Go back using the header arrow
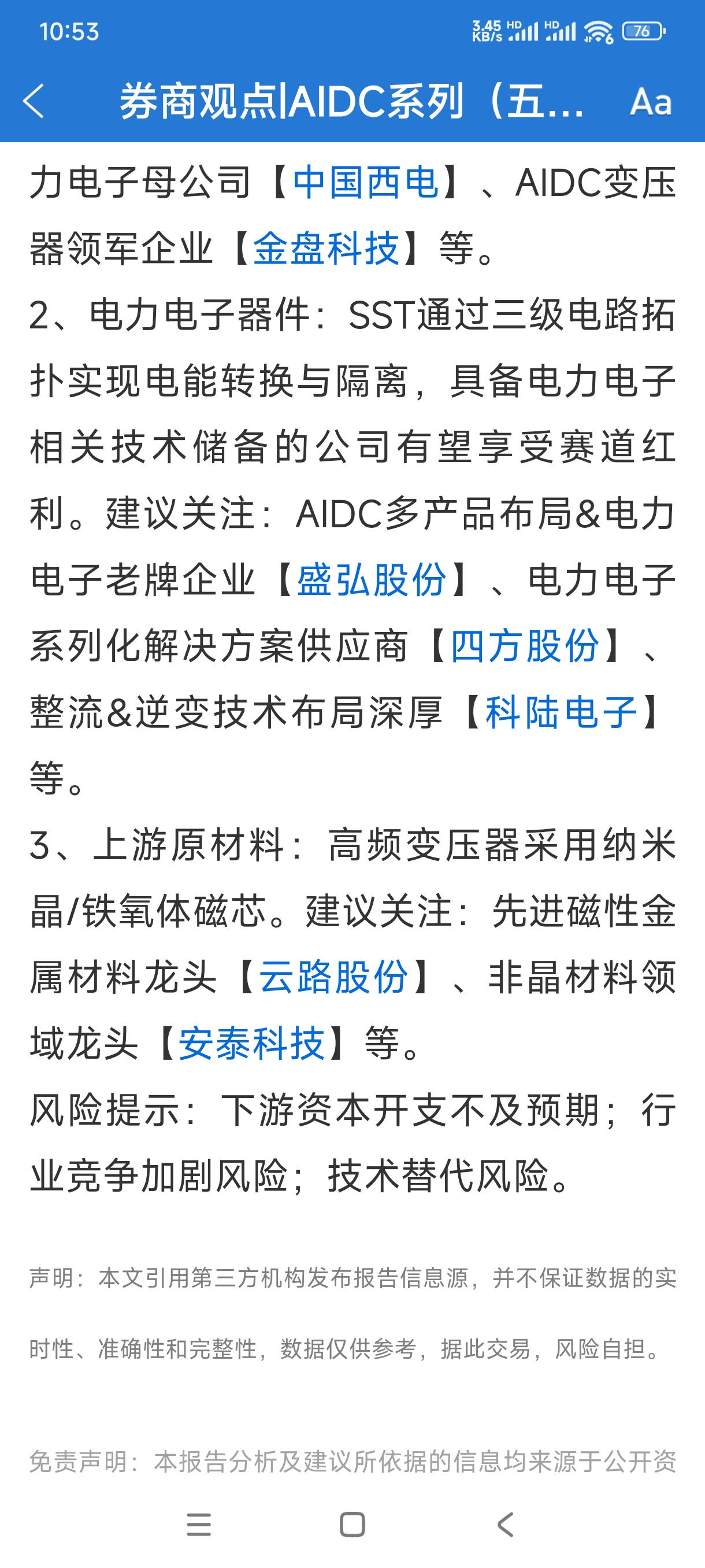The width and height of the screenshot is (705, 1568). tap(34, 101)
